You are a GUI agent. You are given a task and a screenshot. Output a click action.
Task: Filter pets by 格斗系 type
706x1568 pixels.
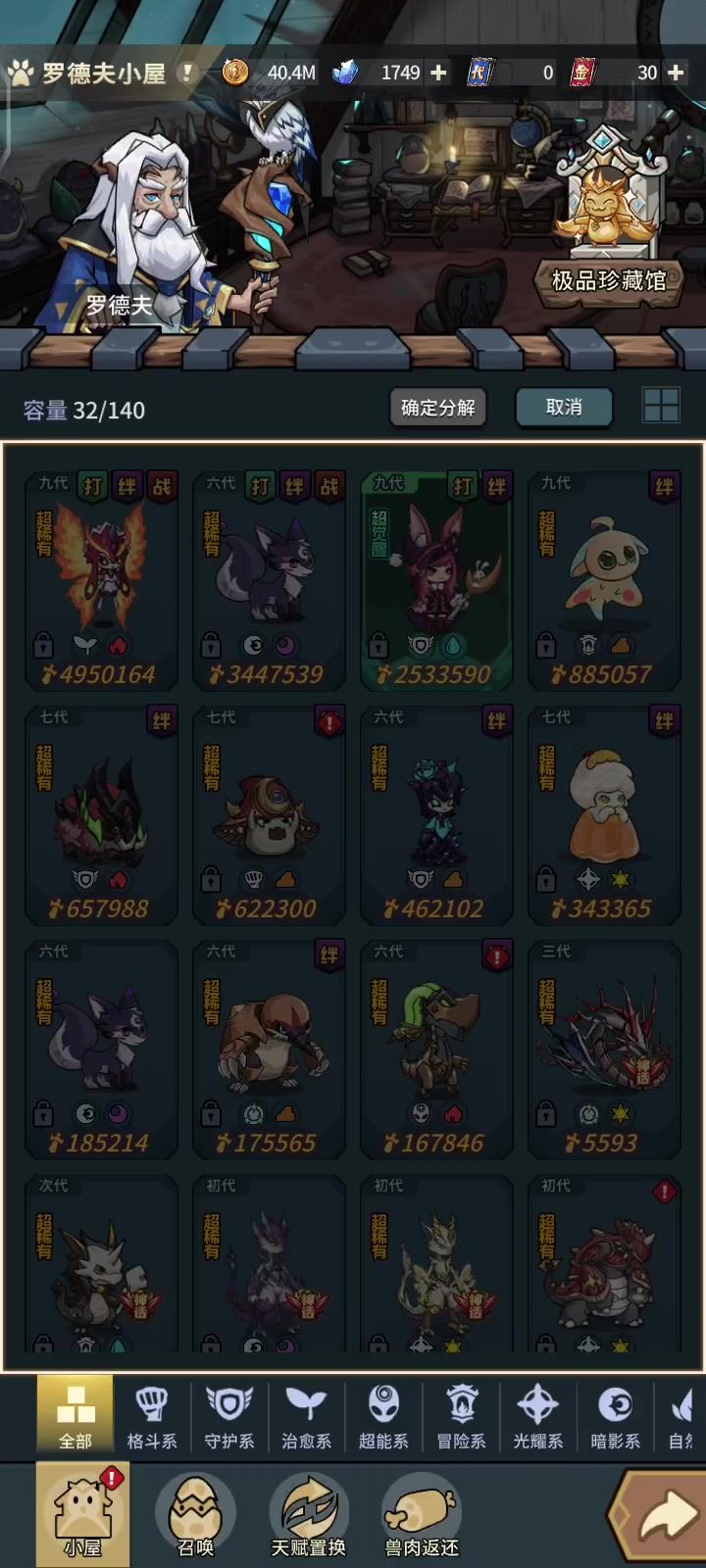click(152, 1416)
